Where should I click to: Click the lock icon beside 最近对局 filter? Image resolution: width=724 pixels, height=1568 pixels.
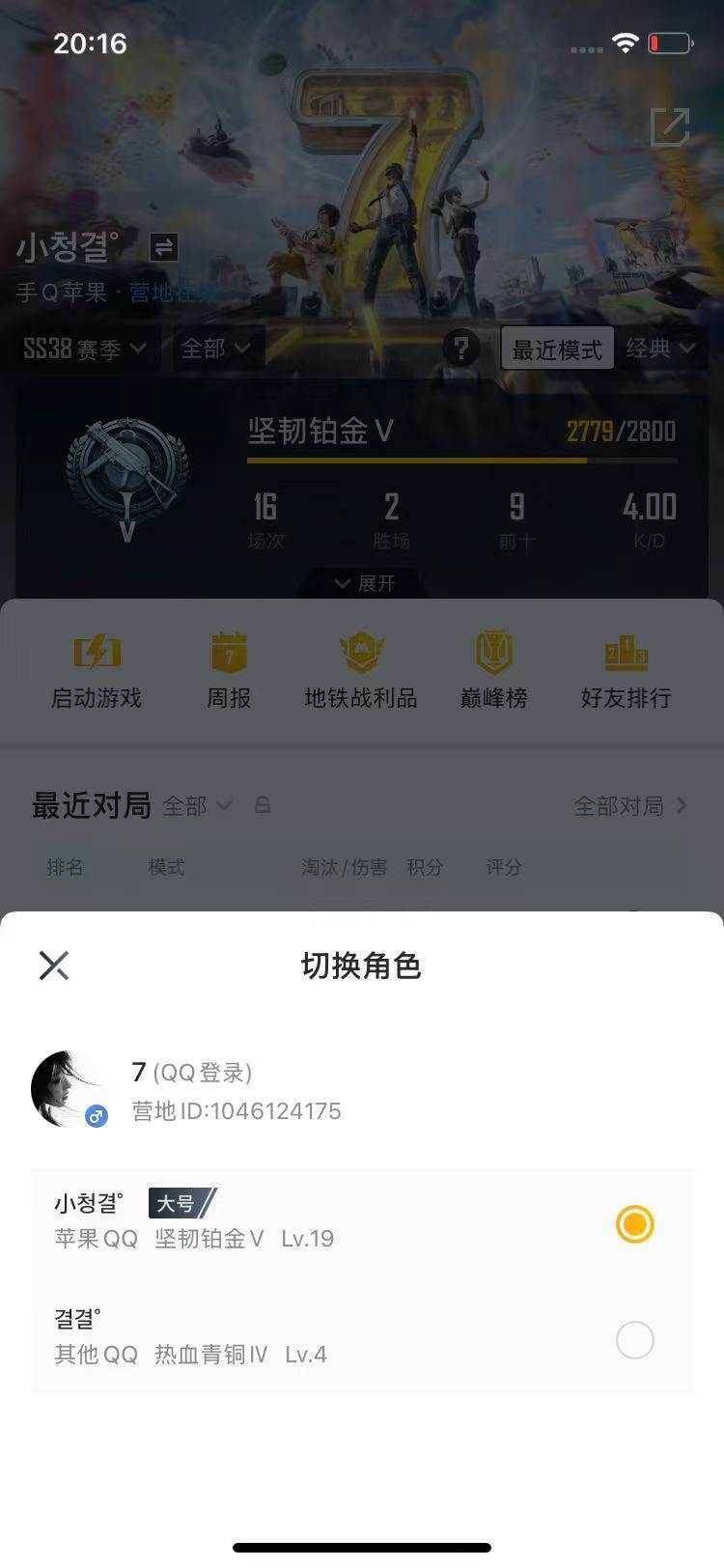coord(263,804)
